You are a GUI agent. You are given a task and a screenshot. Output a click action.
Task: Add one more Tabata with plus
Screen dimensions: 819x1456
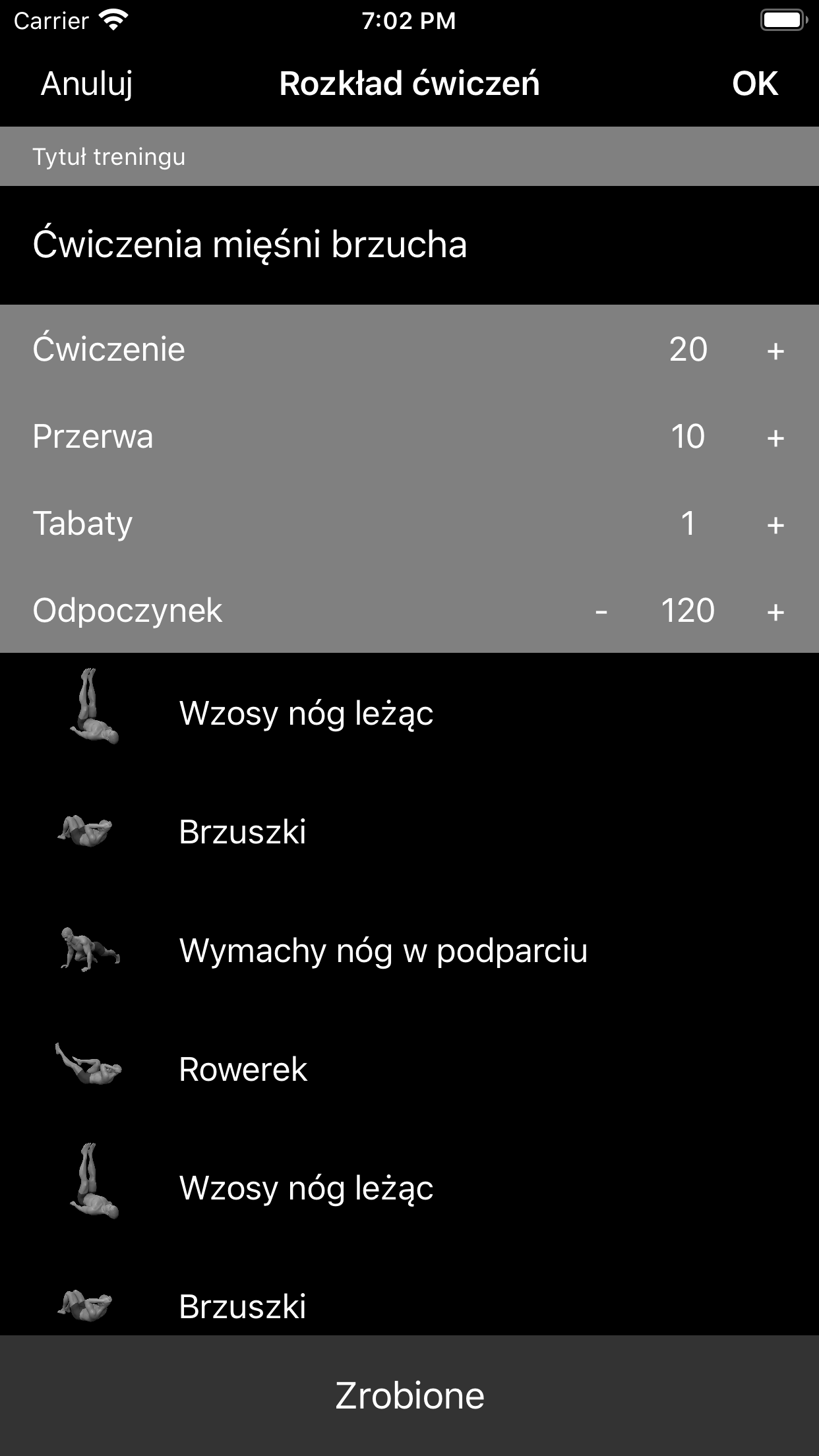click(777, 524)
